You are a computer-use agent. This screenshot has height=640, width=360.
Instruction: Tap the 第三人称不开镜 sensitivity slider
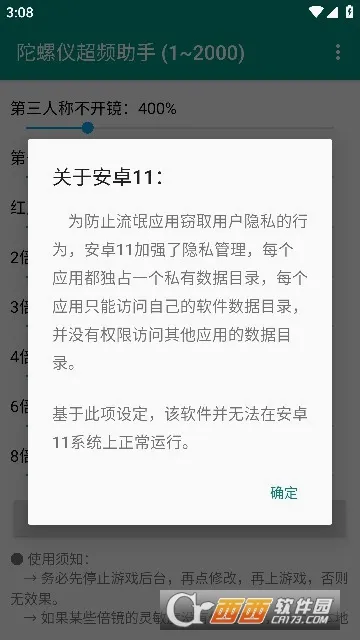click(x=180, y=128)
